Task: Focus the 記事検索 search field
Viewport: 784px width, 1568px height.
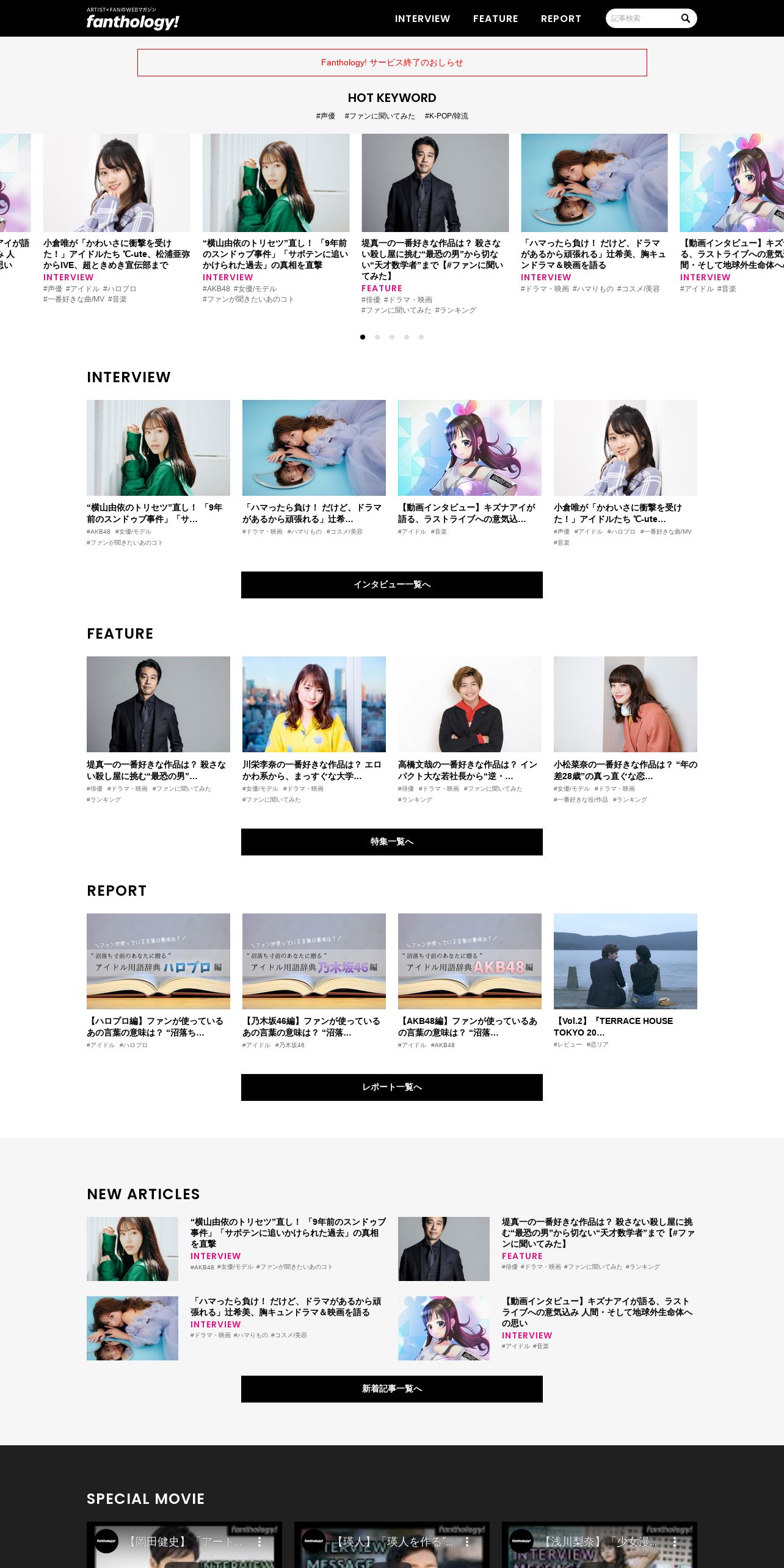Action: click(x=643, y=18)
